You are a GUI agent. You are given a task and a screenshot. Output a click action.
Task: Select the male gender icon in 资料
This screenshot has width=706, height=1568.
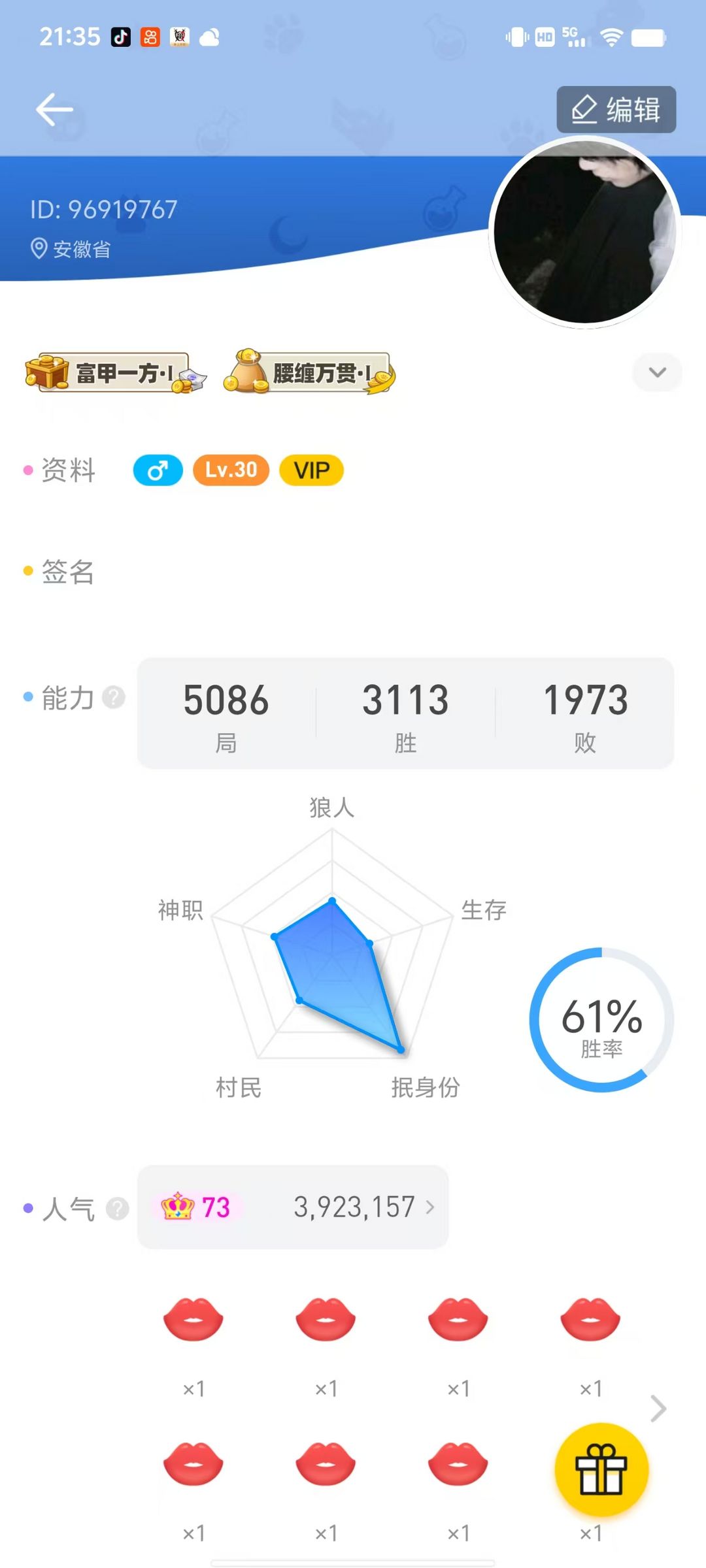point(157,470)
